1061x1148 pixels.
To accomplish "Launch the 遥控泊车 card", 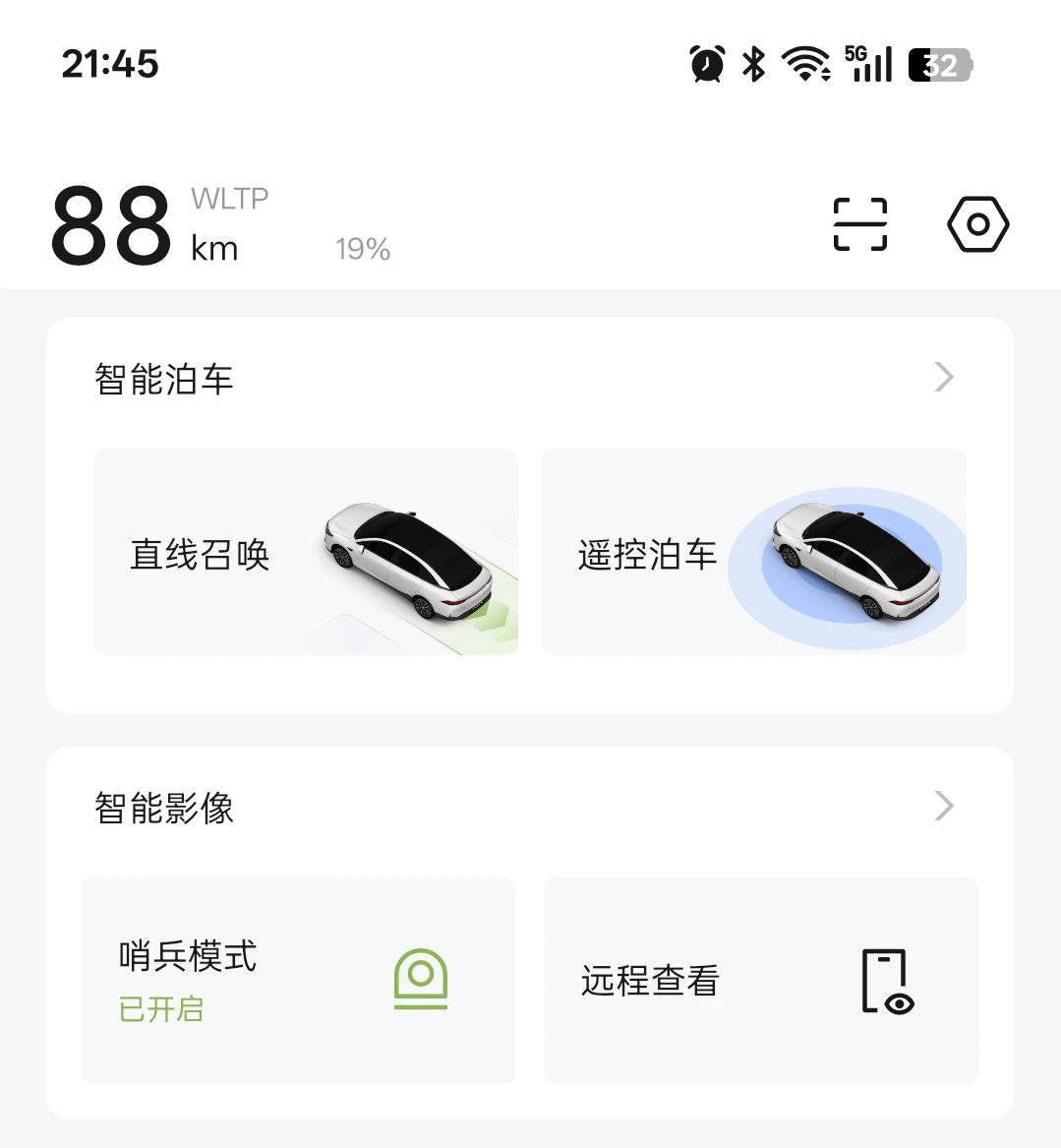I will pos(754,552).
